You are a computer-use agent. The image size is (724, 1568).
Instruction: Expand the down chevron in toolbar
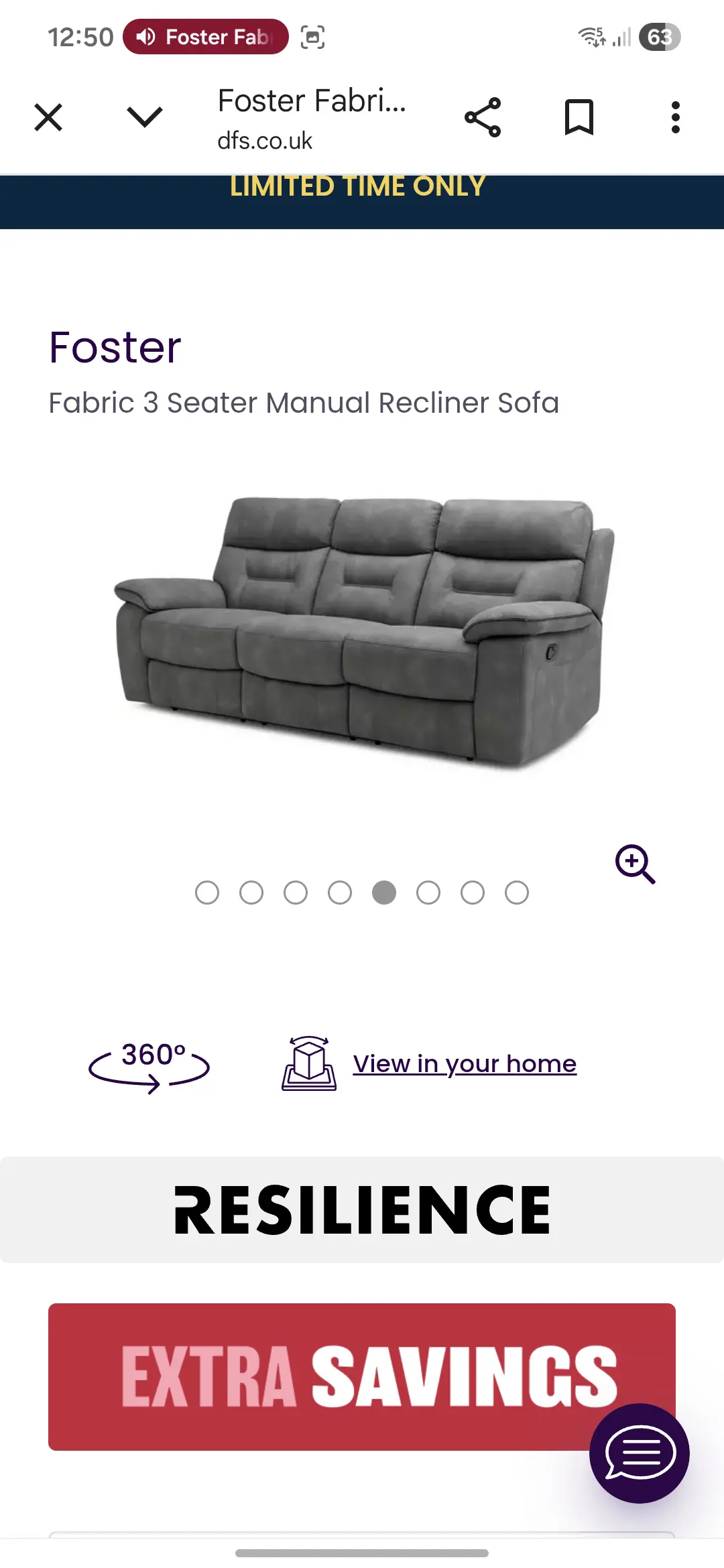(145, 117)
